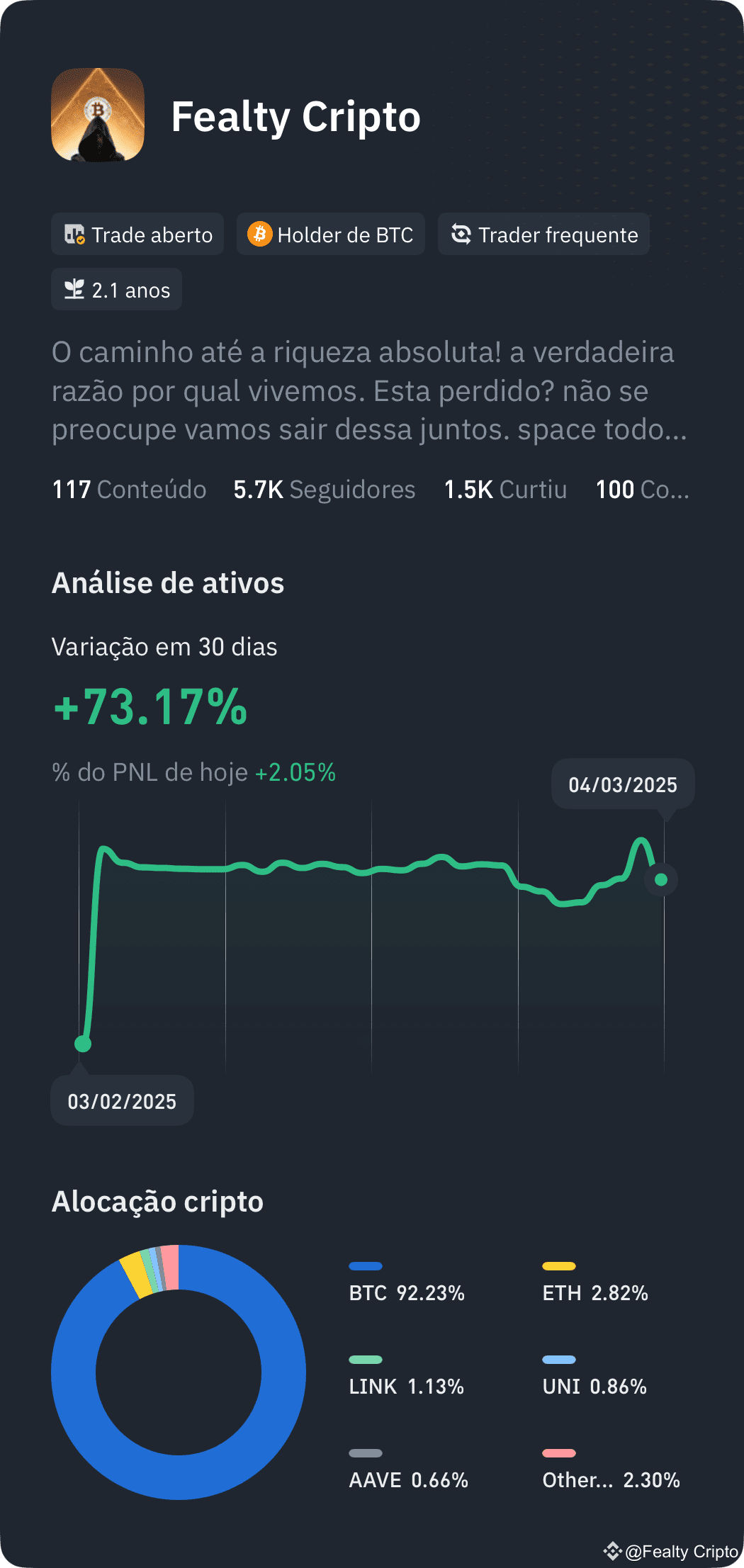Select the Bitcoin icon on Holder de BTC badge

pyautogui.click(x=259, y=235)
